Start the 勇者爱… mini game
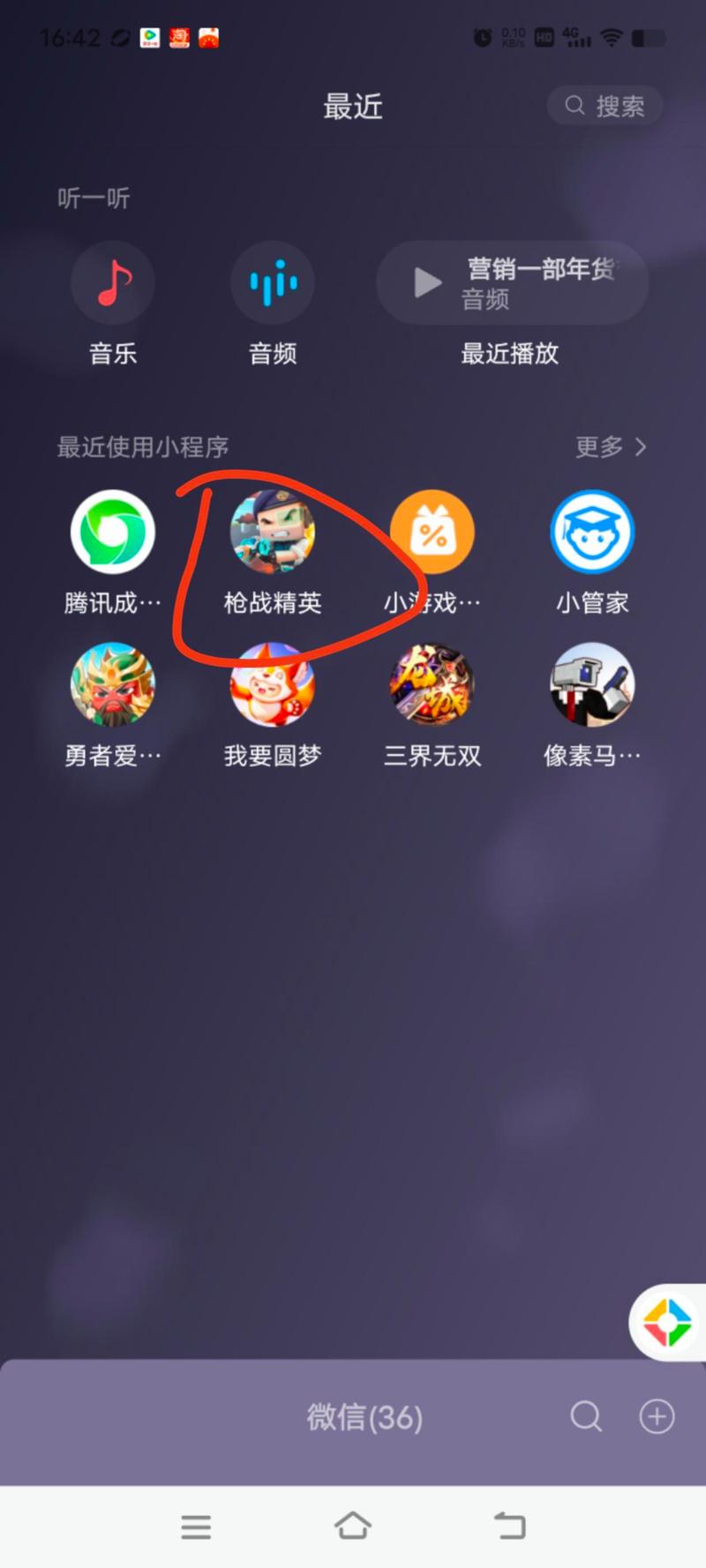The image size is (706, 1568). click(113, 685)
